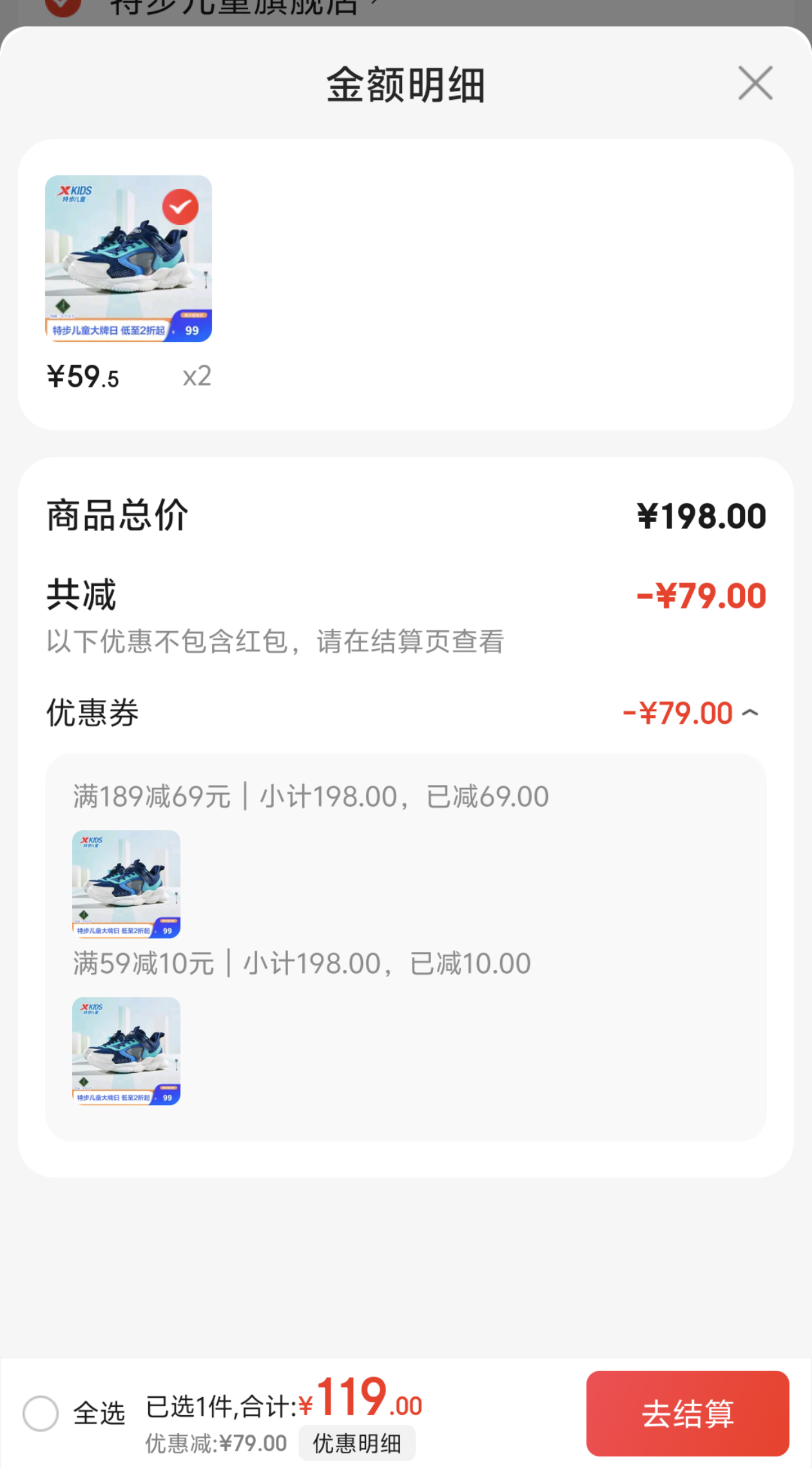
Task: Toggle the 全选 select-all checkbox
Action: point(41,1413)
